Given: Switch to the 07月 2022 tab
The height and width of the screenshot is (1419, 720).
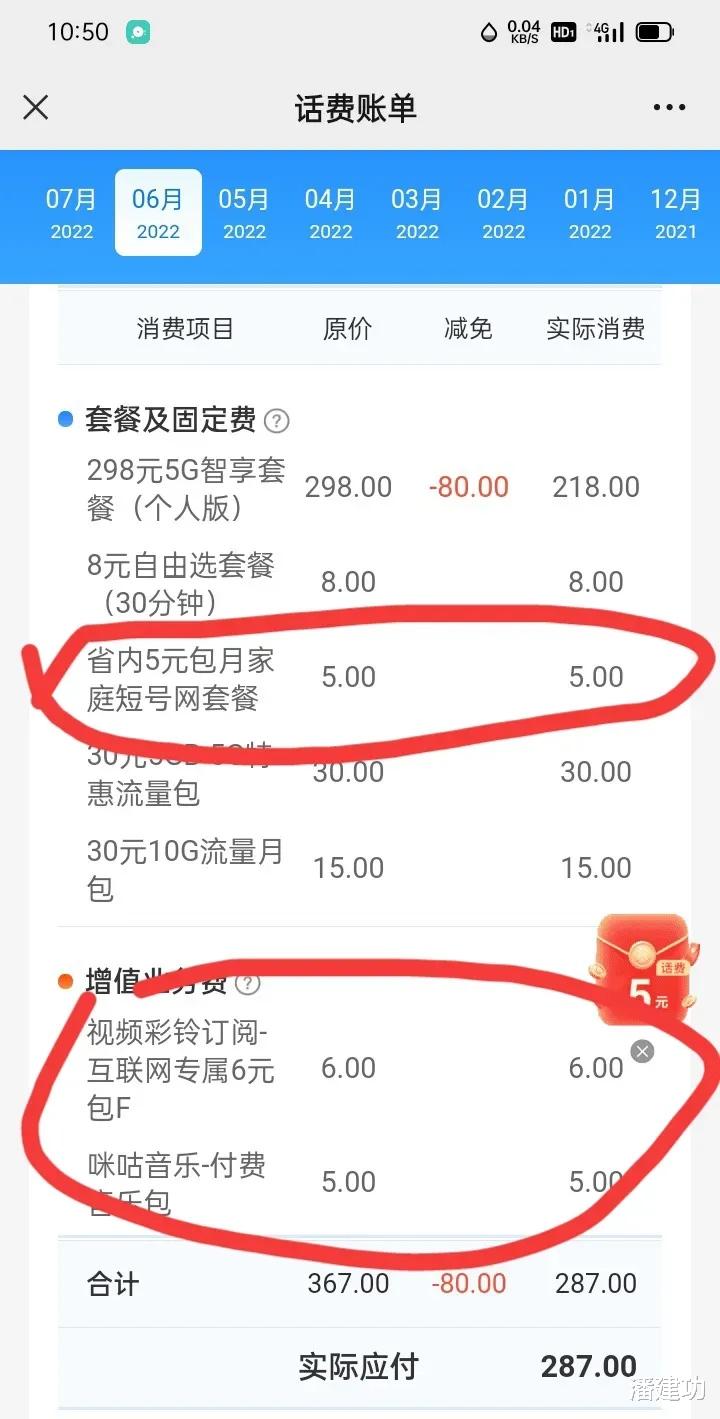Looking at the screenshot, I should tap(71, 212).
